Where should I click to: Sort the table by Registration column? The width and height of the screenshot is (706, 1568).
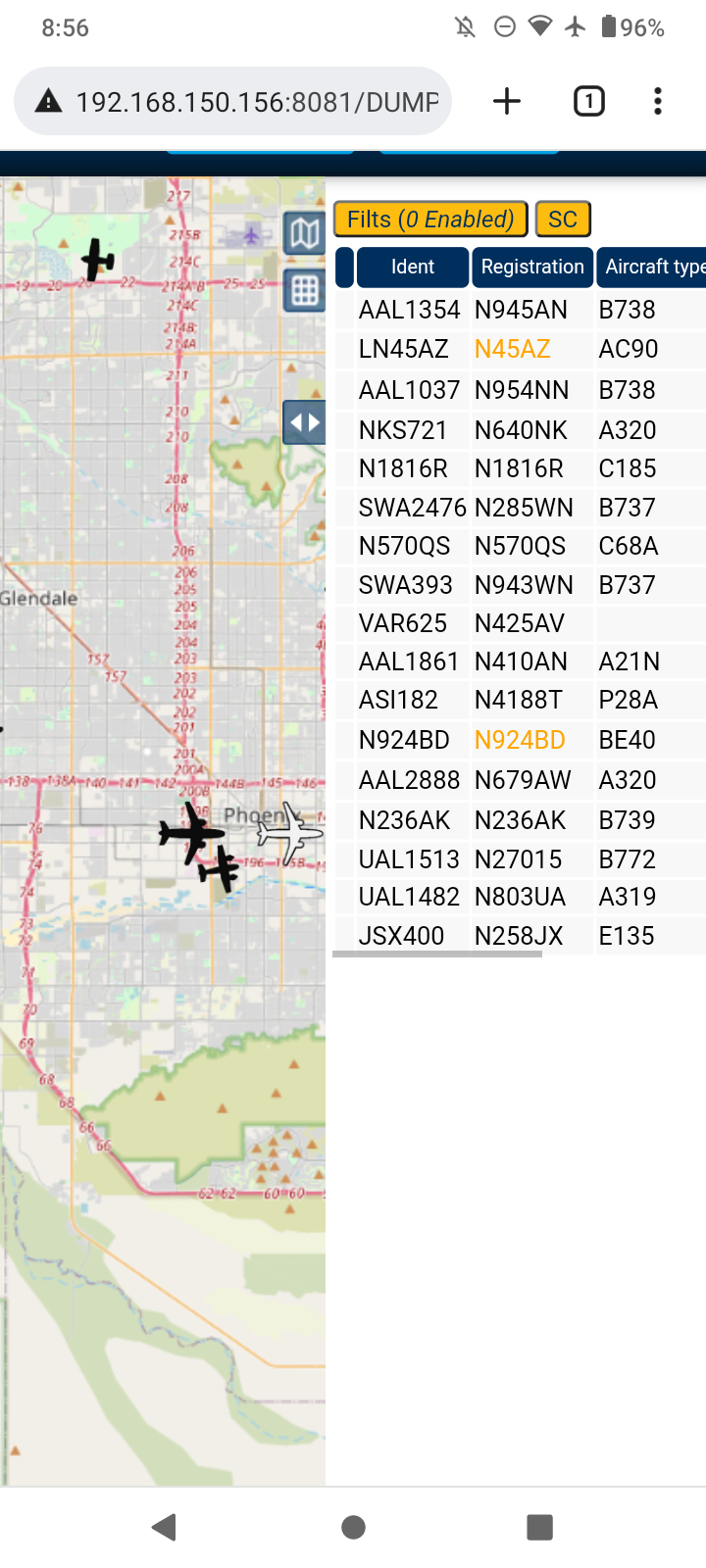click(x=532, y=267)
